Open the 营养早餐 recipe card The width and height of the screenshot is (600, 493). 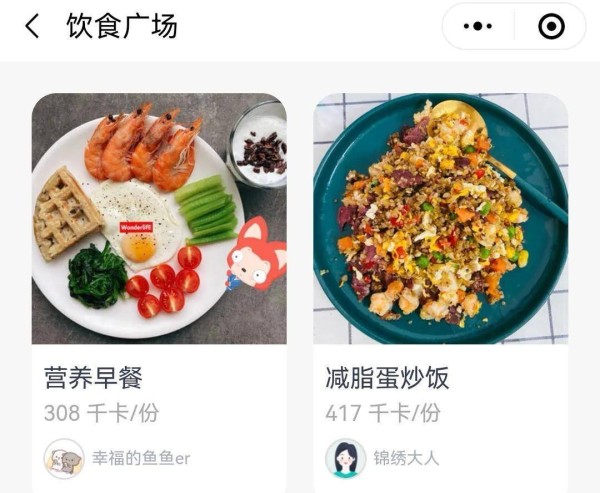click(159, 220)
